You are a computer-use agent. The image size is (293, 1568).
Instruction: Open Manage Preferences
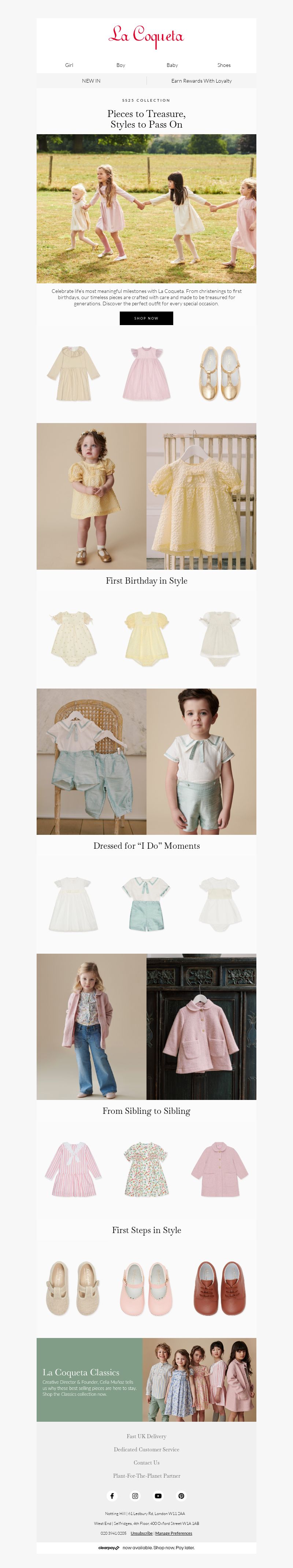tap(174, 1533)
